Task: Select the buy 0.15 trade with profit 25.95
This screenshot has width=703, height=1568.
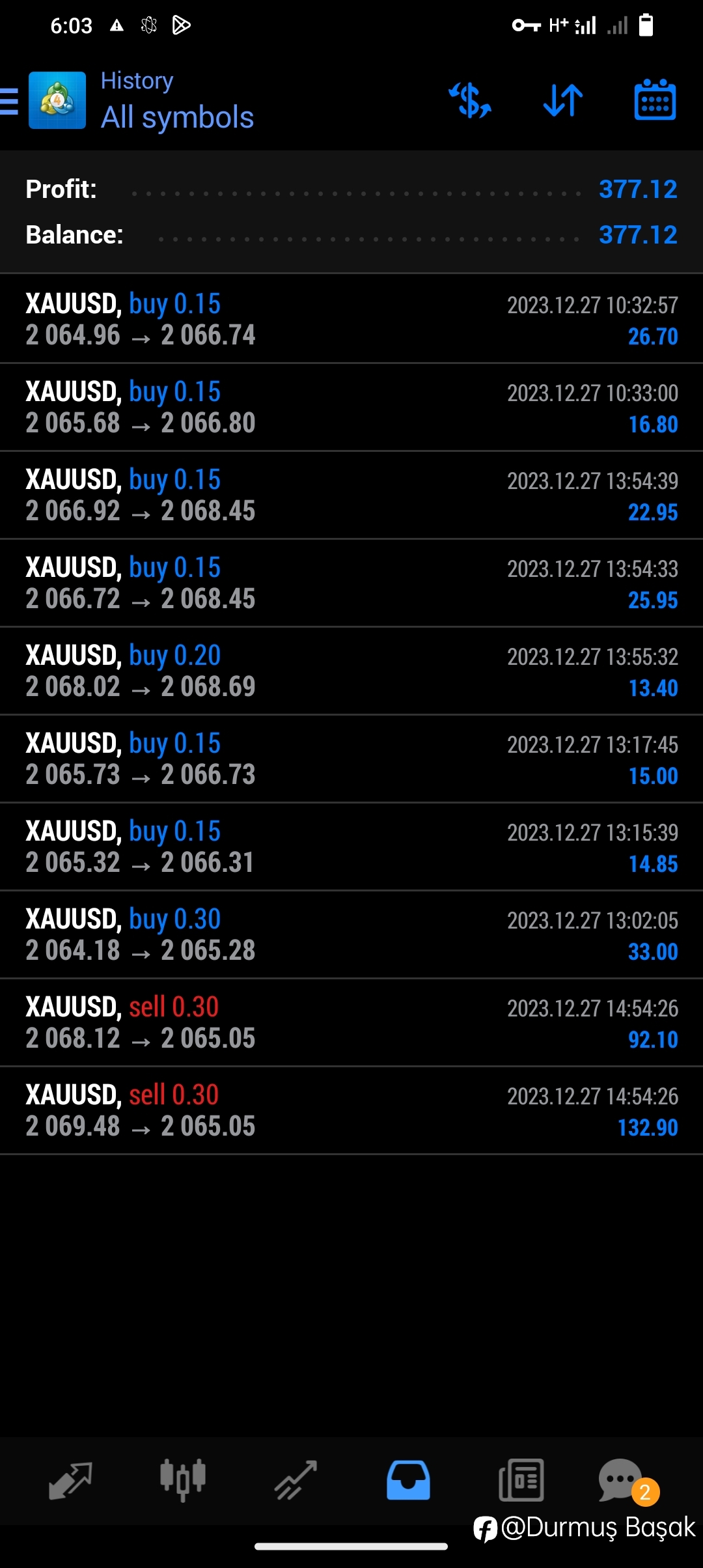Action: click(351, 583)
